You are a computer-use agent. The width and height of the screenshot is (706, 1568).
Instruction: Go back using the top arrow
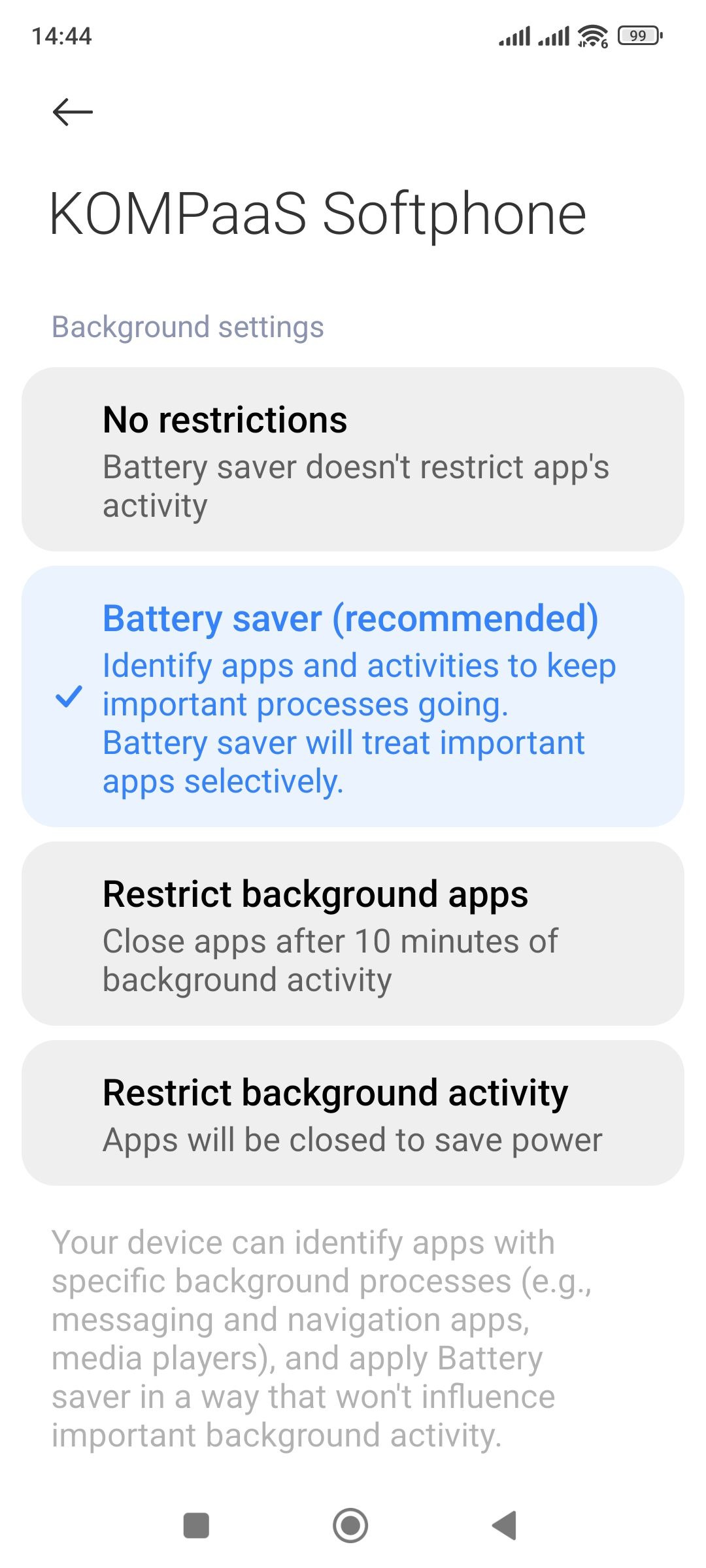73,112
